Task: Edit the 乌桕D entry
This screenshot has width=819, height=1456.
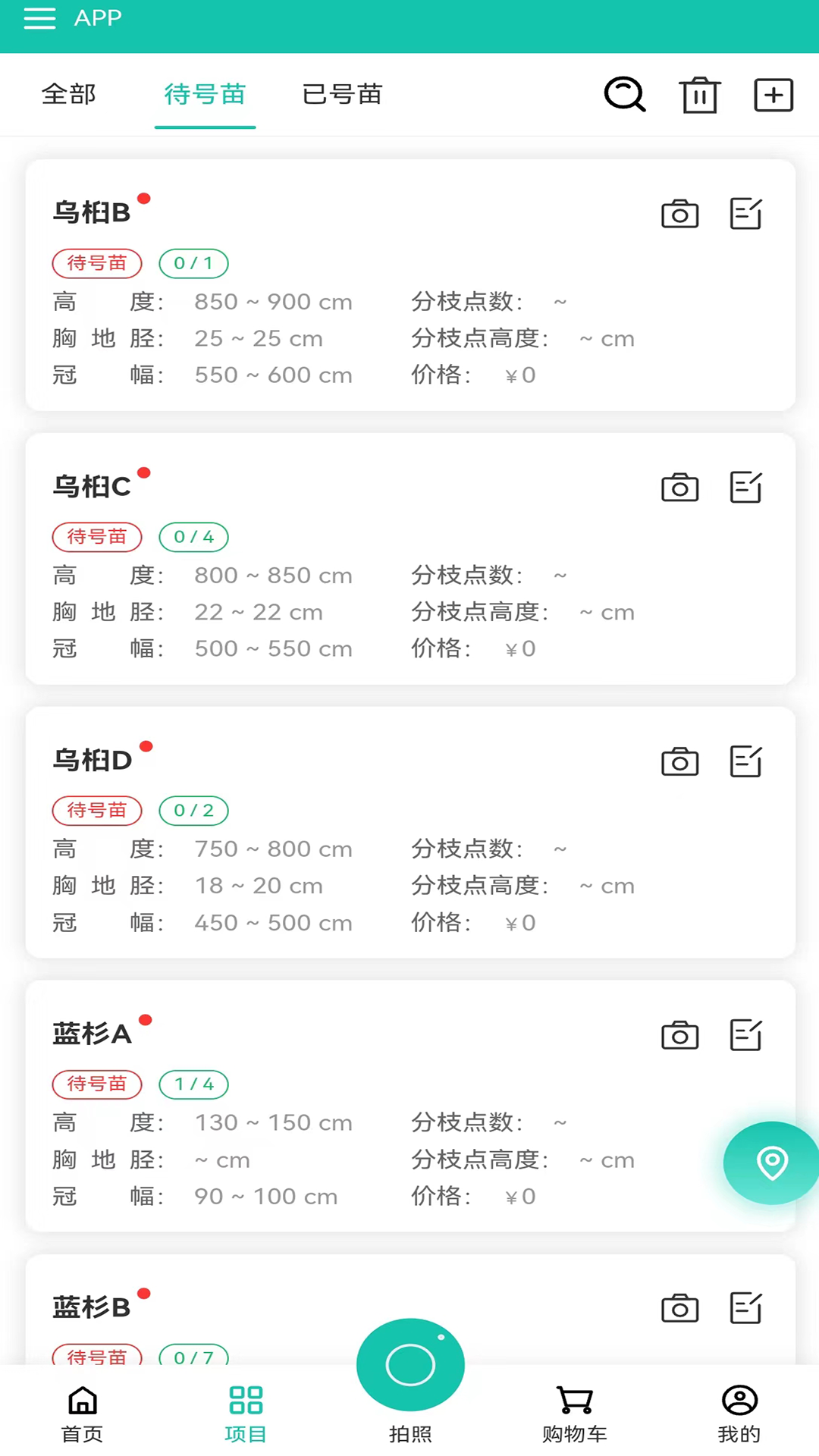Action: (746, 761)
